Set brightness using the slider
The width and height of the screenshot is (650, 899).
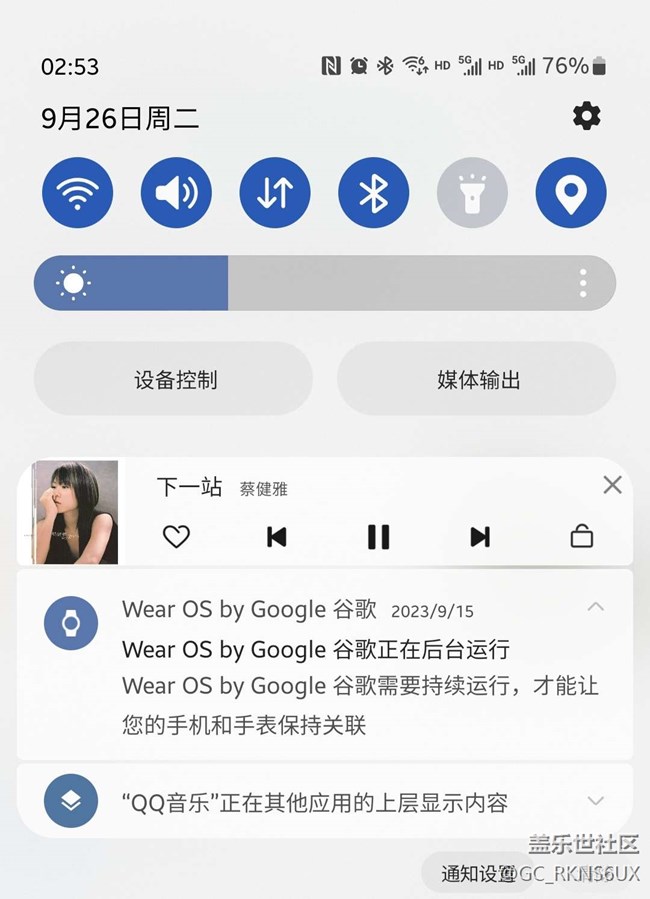pyautogui.click(x=228, y=283)
